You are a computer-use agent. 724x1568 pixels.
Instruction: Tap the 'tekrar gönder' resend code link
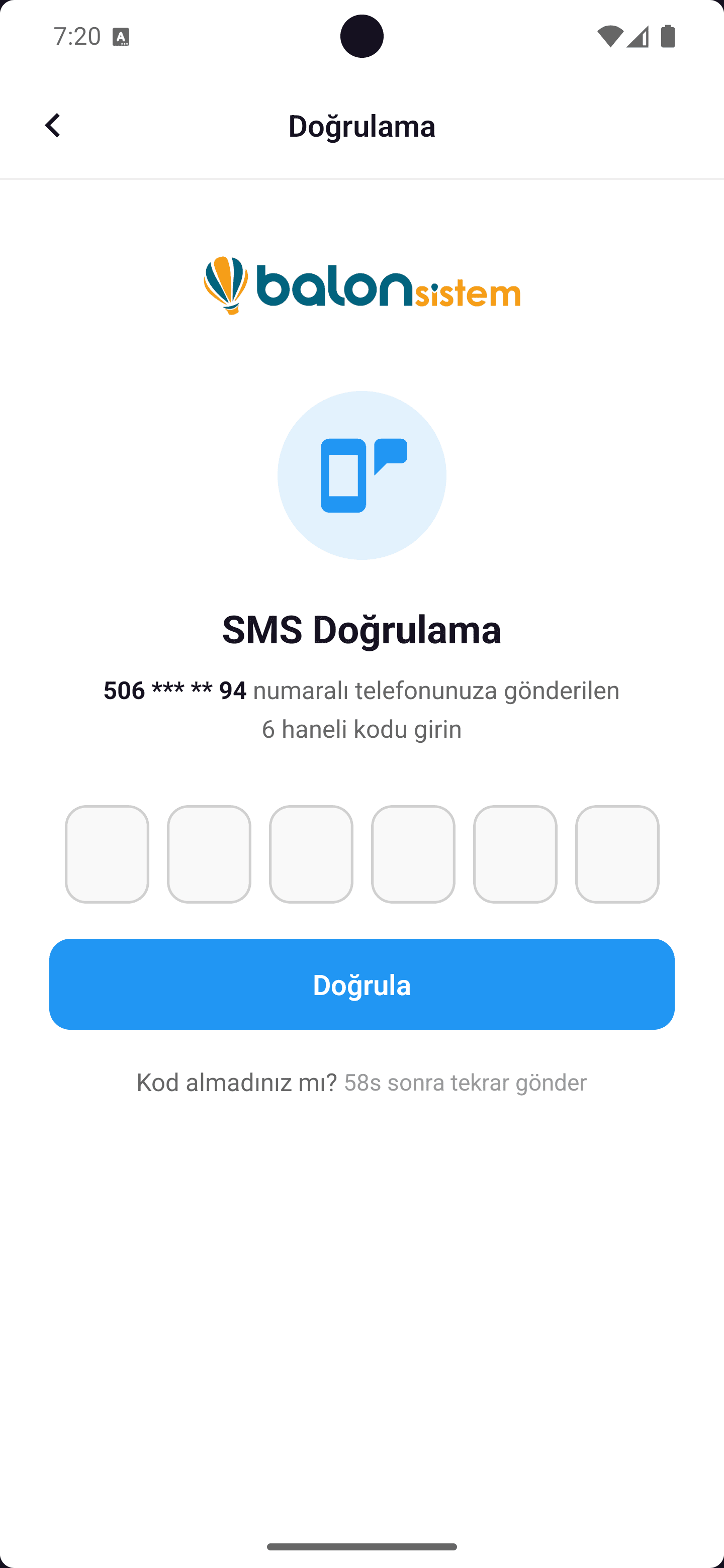pyautogui.click(x=465, y=1083)
